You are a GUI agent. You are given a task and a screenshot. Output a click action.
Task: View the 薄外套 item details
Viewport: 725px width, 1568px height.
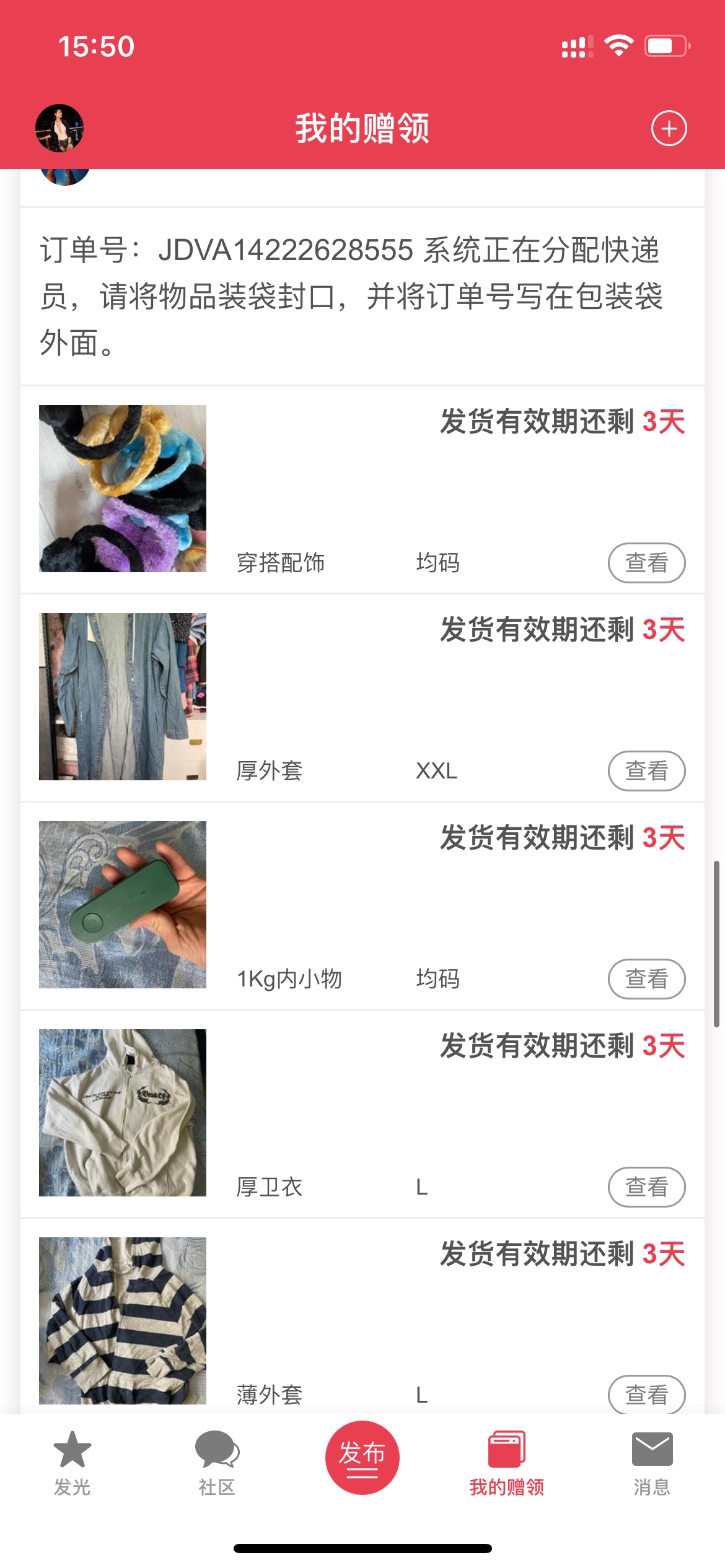(x=646, y=1394)
